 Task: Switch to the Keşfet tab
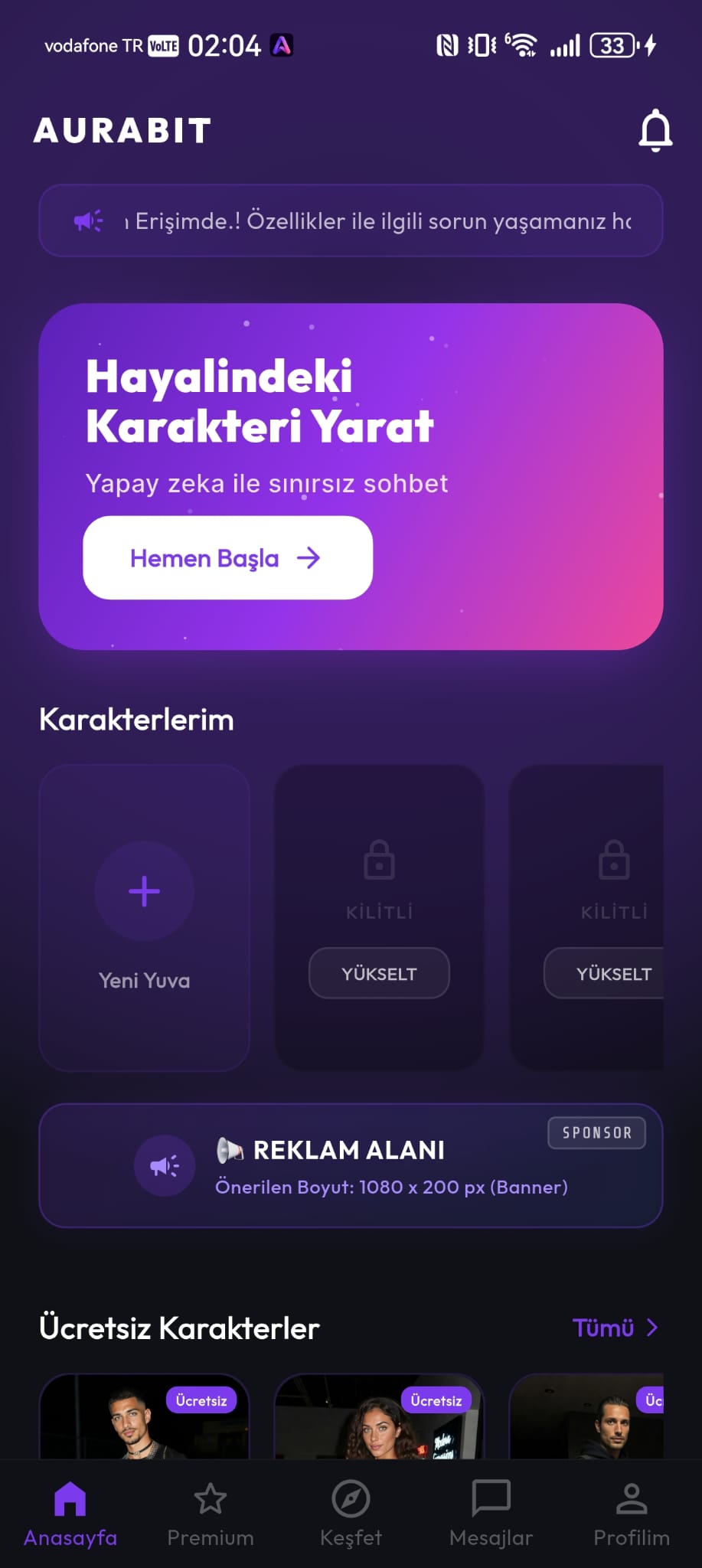pyautogui.click(x=351, y=1514)
